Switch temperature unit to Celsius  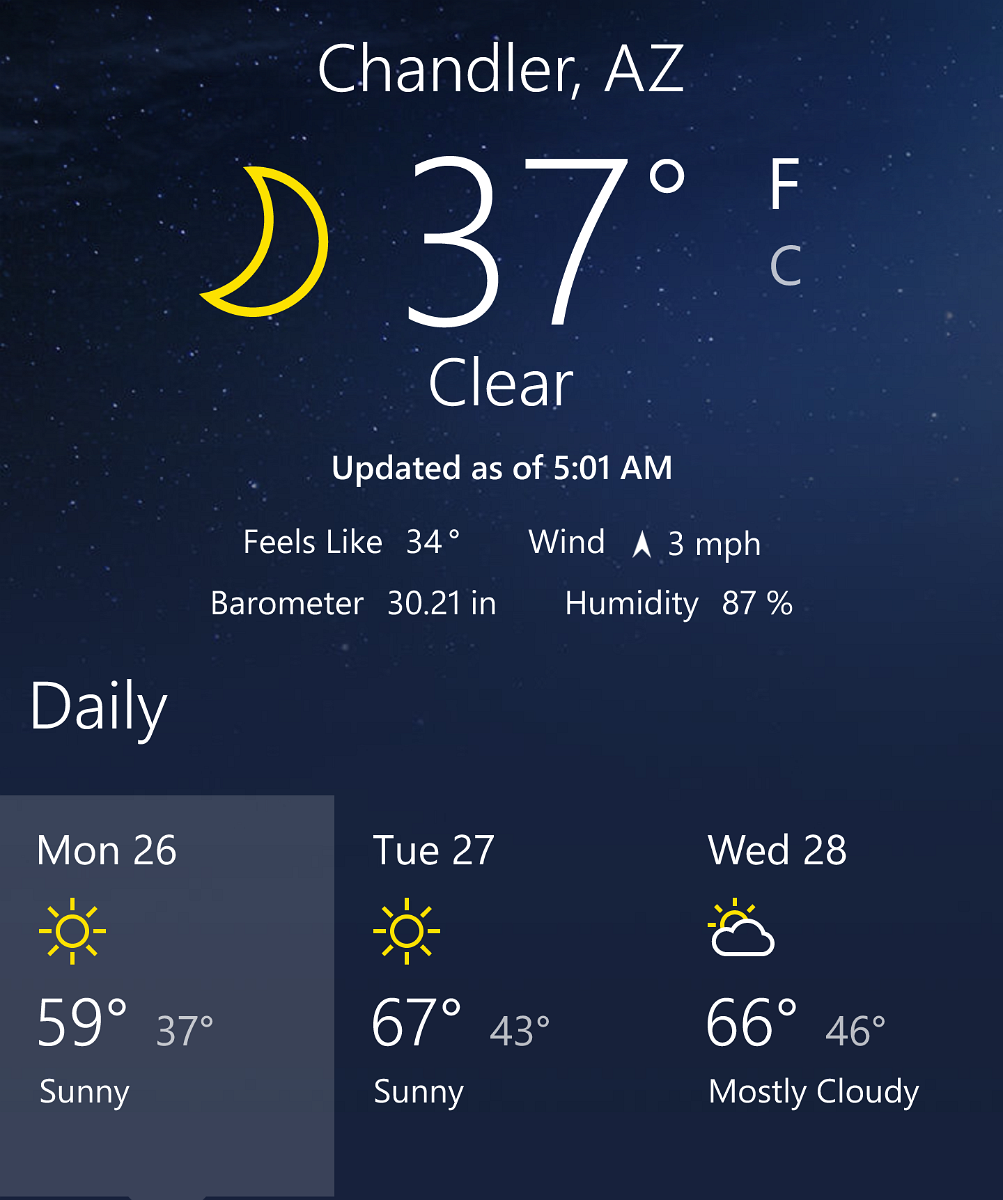(x=786, y=266)
